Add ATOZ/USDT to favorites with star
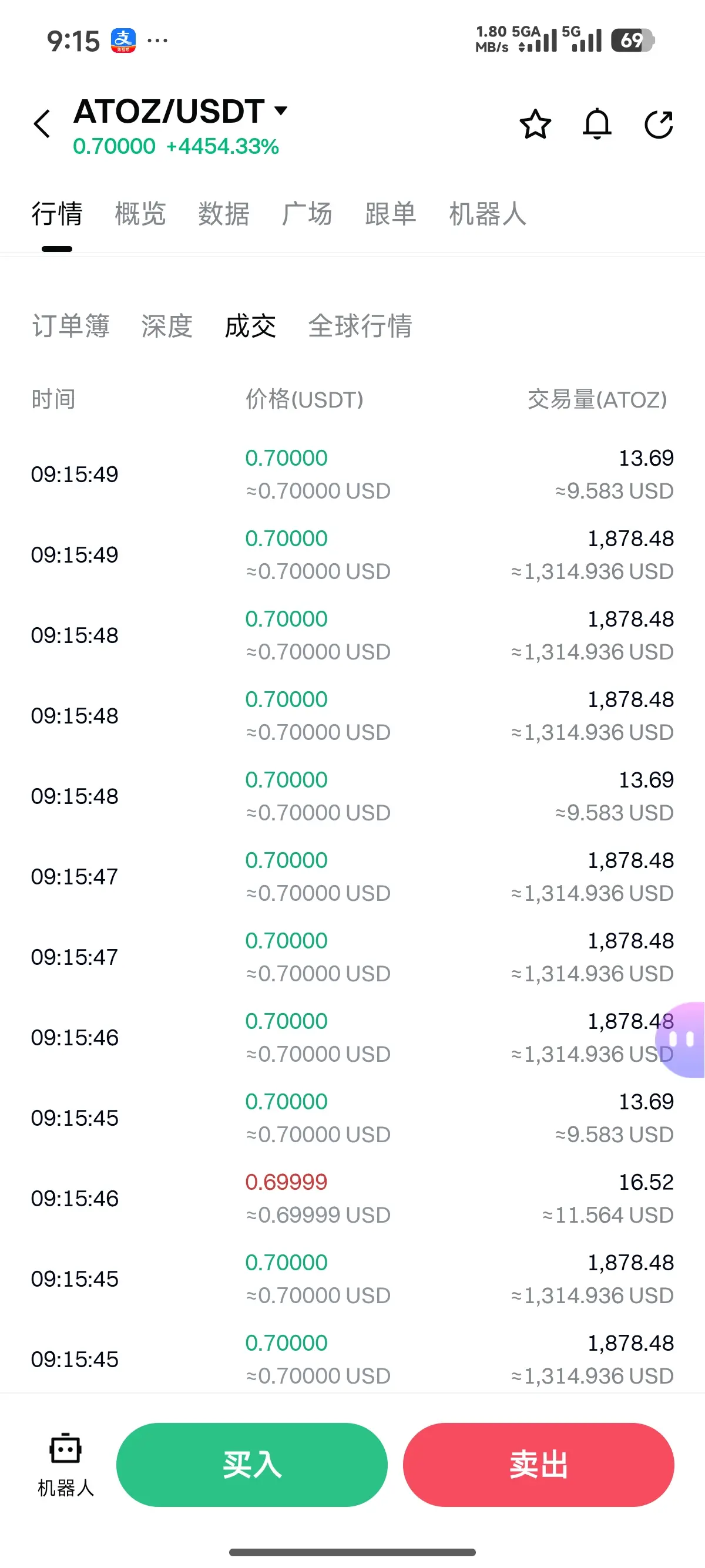The image size is (705, 1568). coord(535,125)
